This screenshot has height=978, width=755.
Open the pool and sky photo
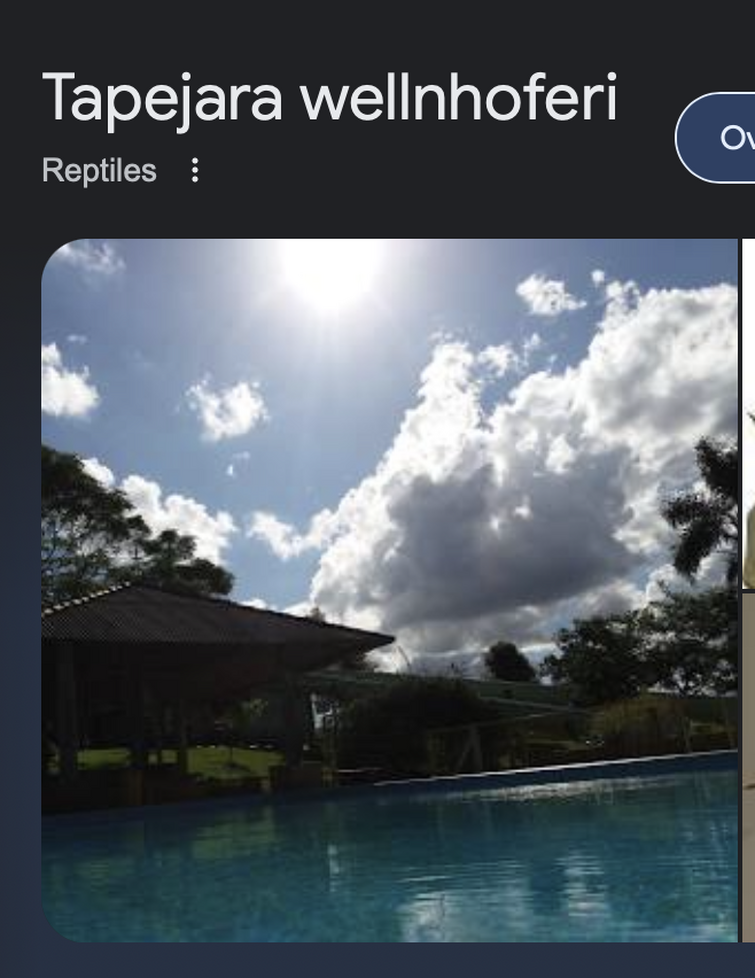(389, 590)
